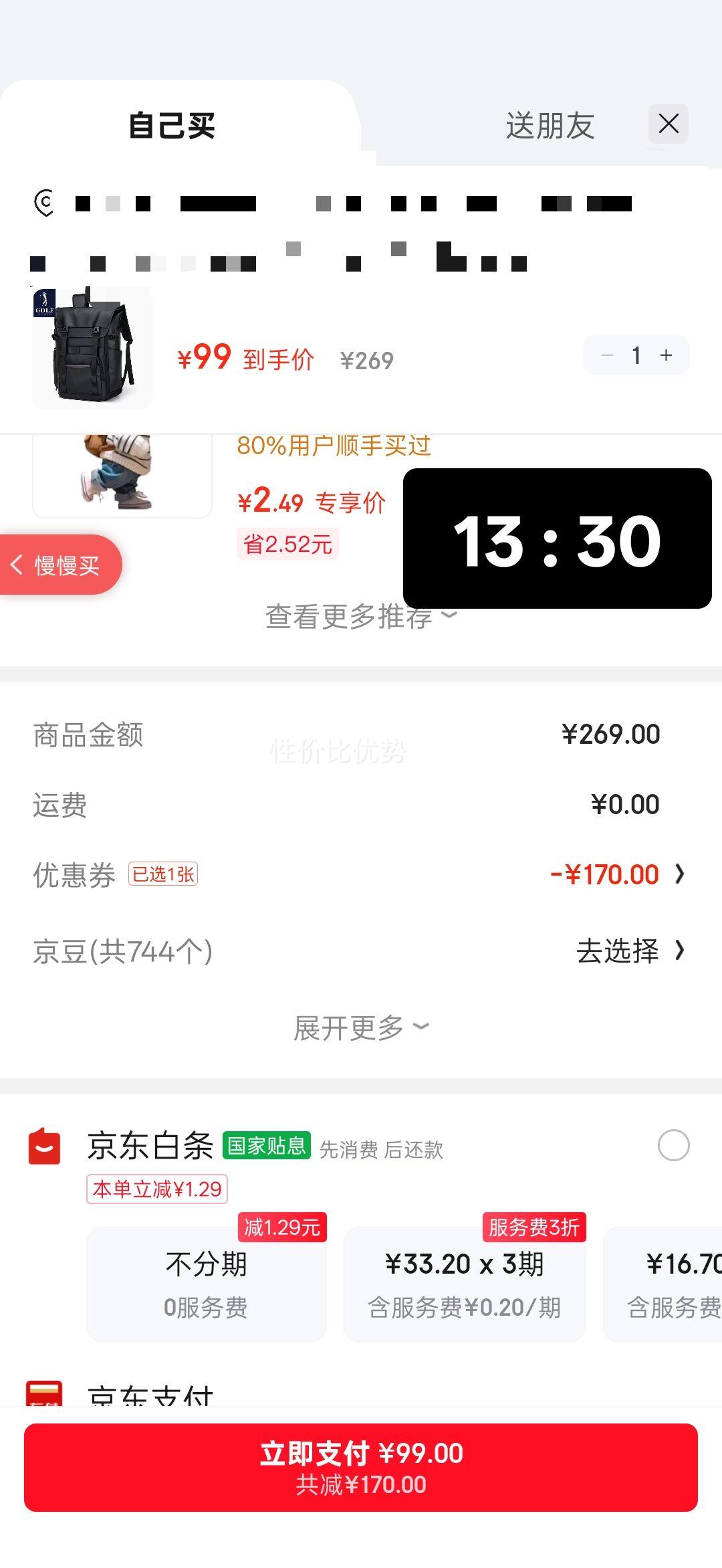Close the checkout panel with the X
Image resolution: width=722 pixels, height=1568 pixels.
(668, 124)
